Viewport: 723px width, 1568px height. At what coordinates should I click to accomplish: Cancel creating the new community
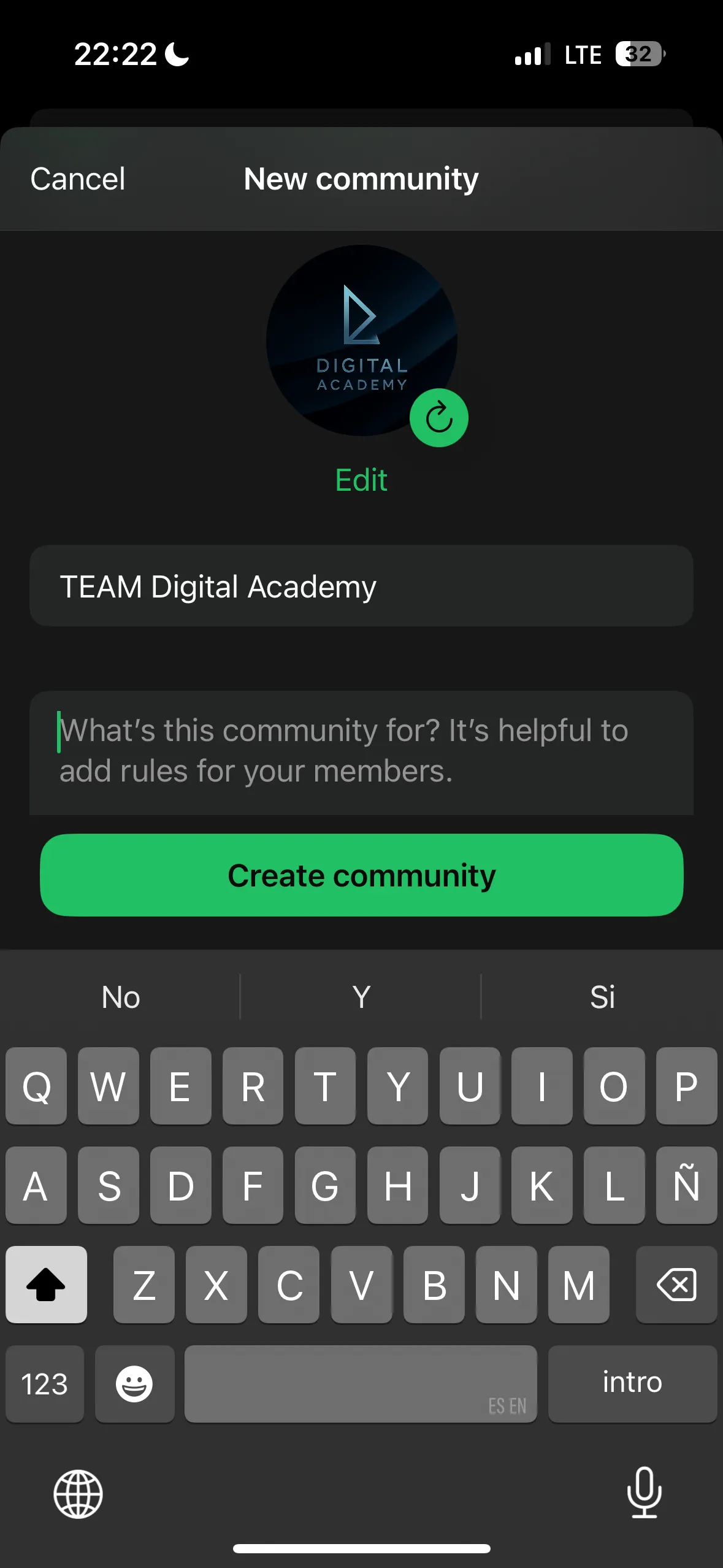pos(78,179)
